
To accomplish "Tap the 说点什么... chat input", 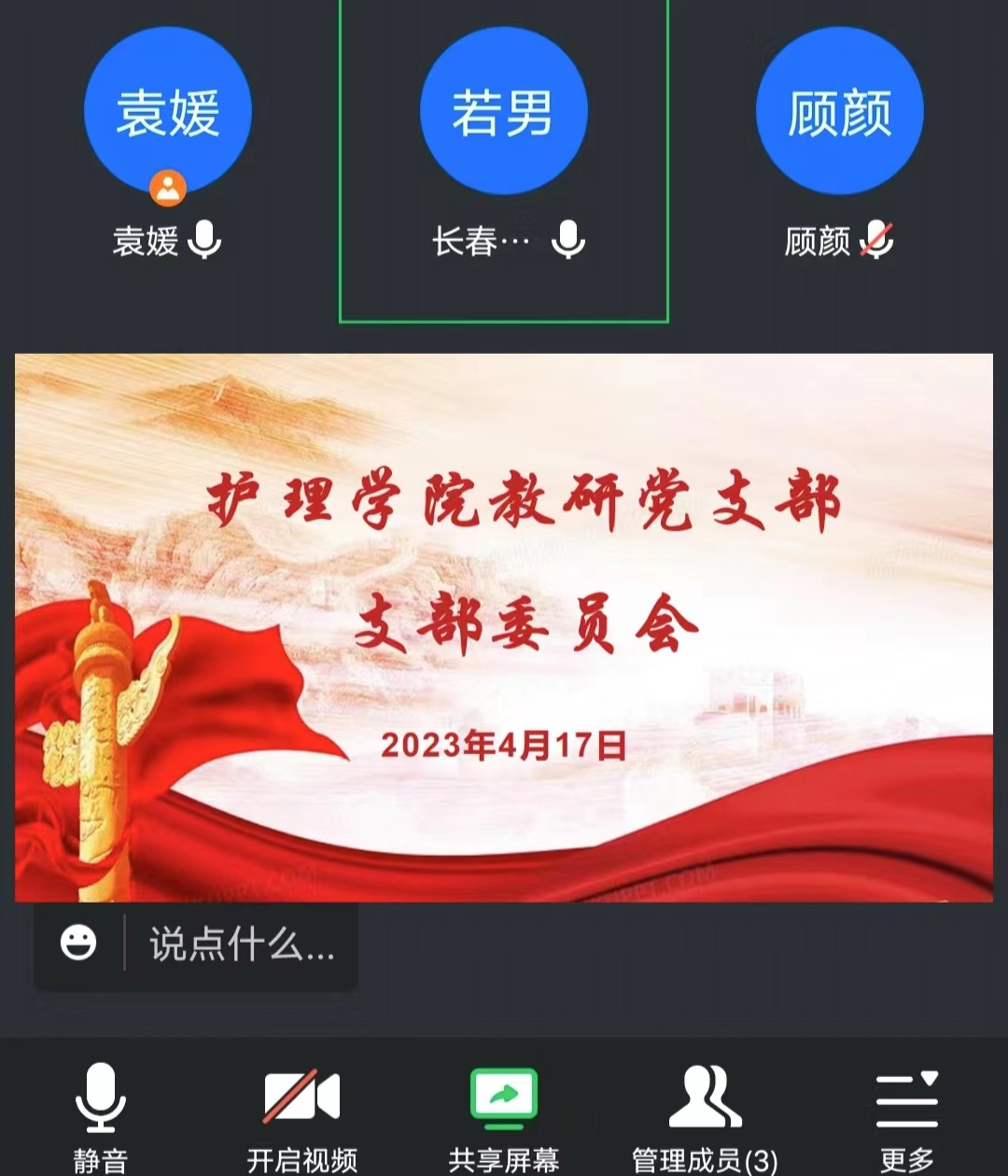I will (x=241, y=945).
